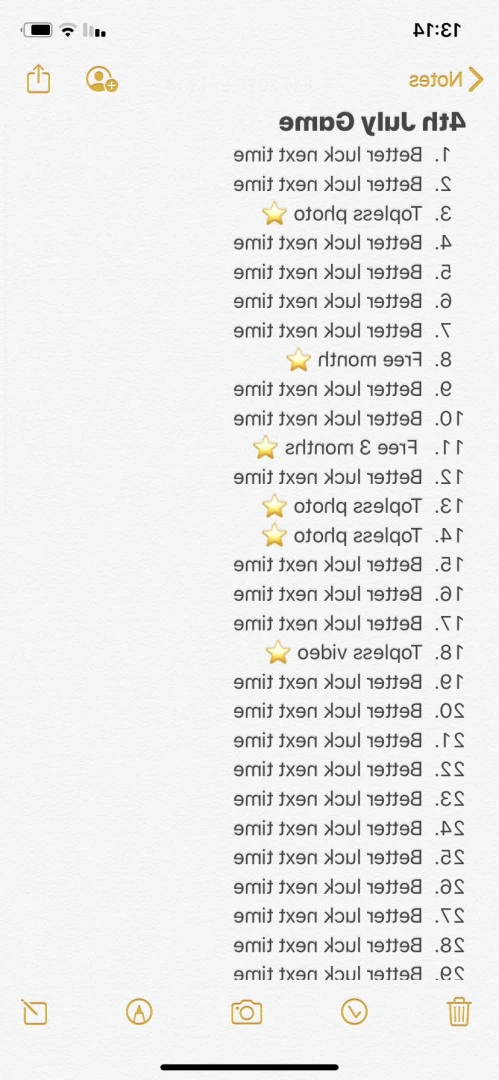Add people to this note
The height and width of the screenshot is (1080, 499).
click(101, 79)
